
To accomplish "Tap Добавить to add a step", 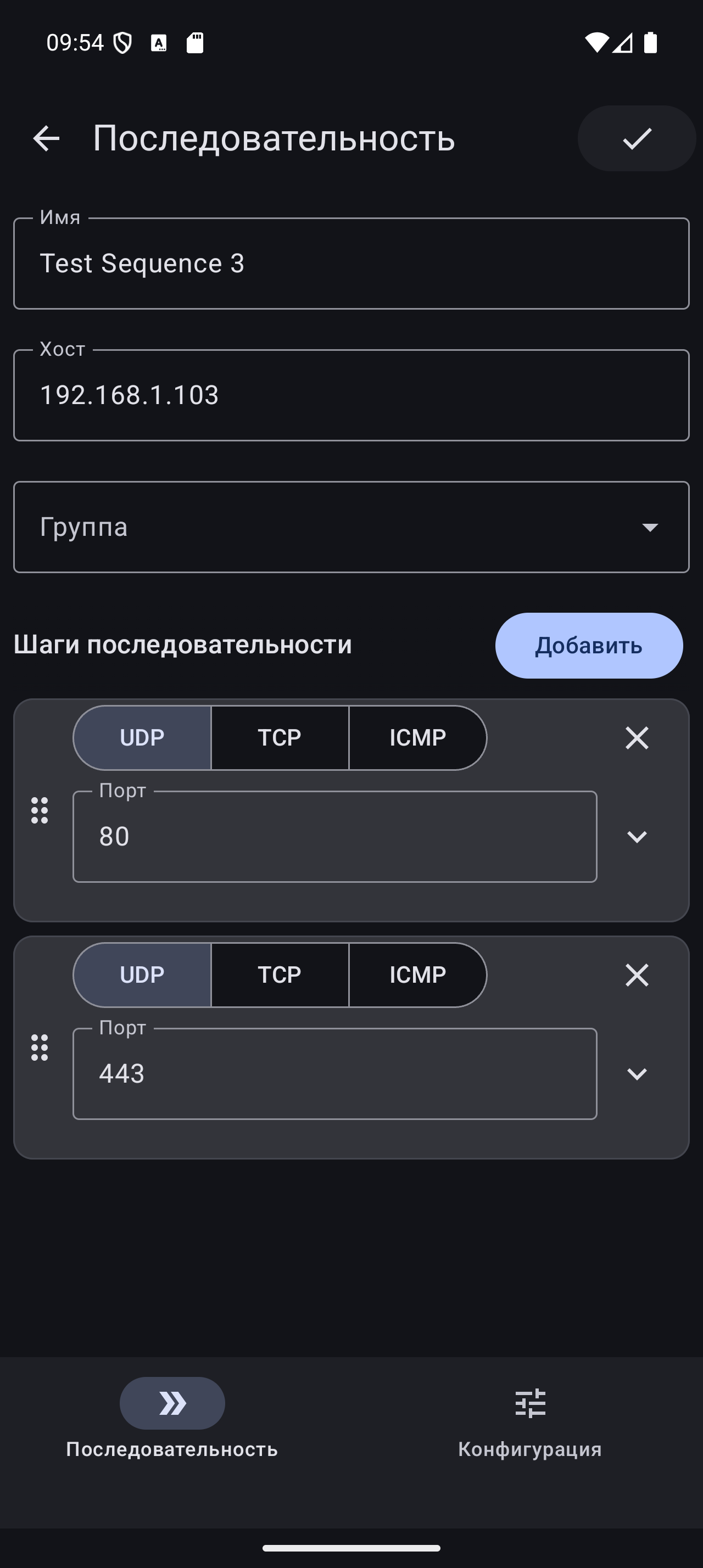I will pyautogui.click(x=589, y=645).
